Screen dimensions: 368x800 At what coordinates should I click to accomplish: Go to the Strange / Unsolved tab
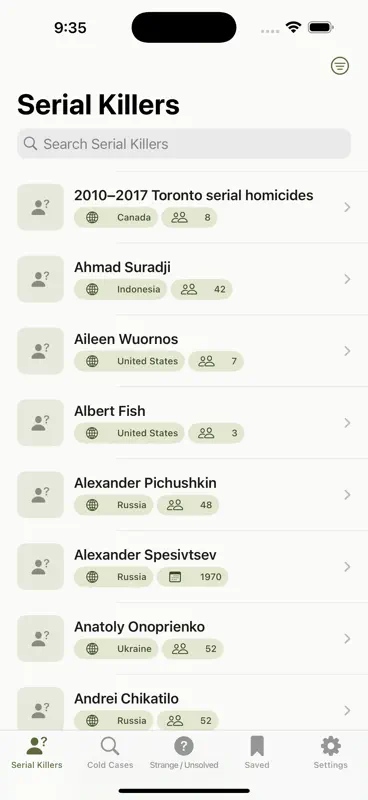(x=184, y=753)
